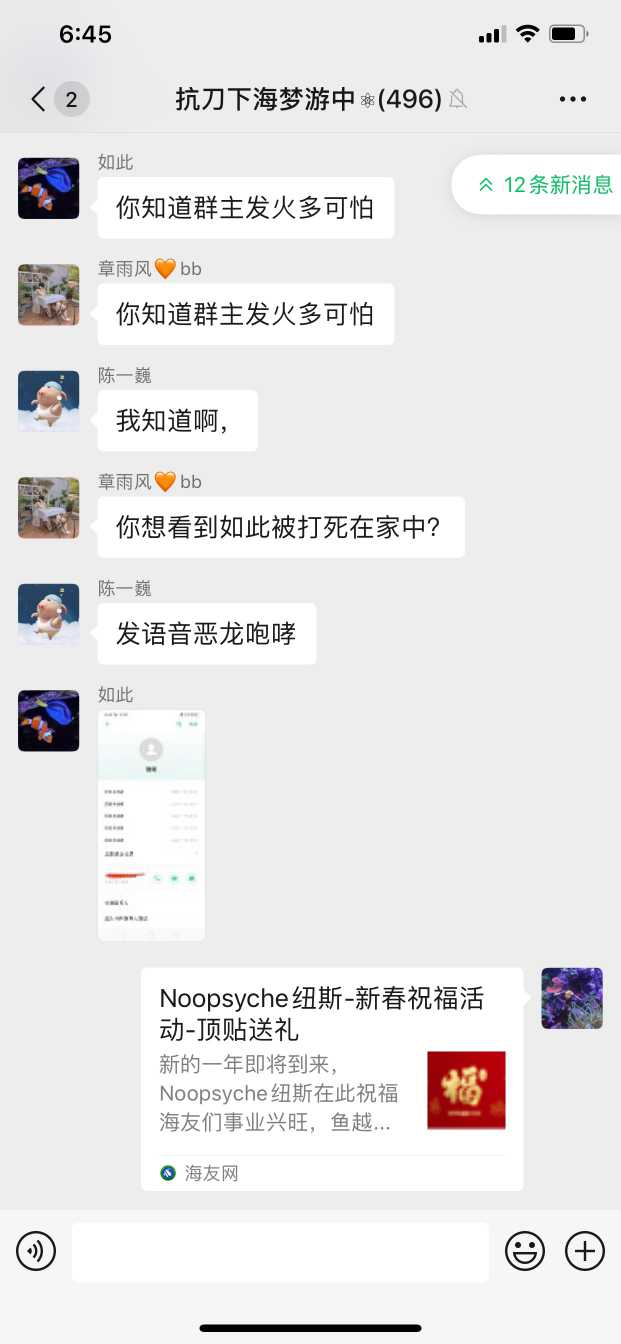Viewport: 621px width, 1344px height.
Task: Open group chat options menu
Action: point(572,99)
